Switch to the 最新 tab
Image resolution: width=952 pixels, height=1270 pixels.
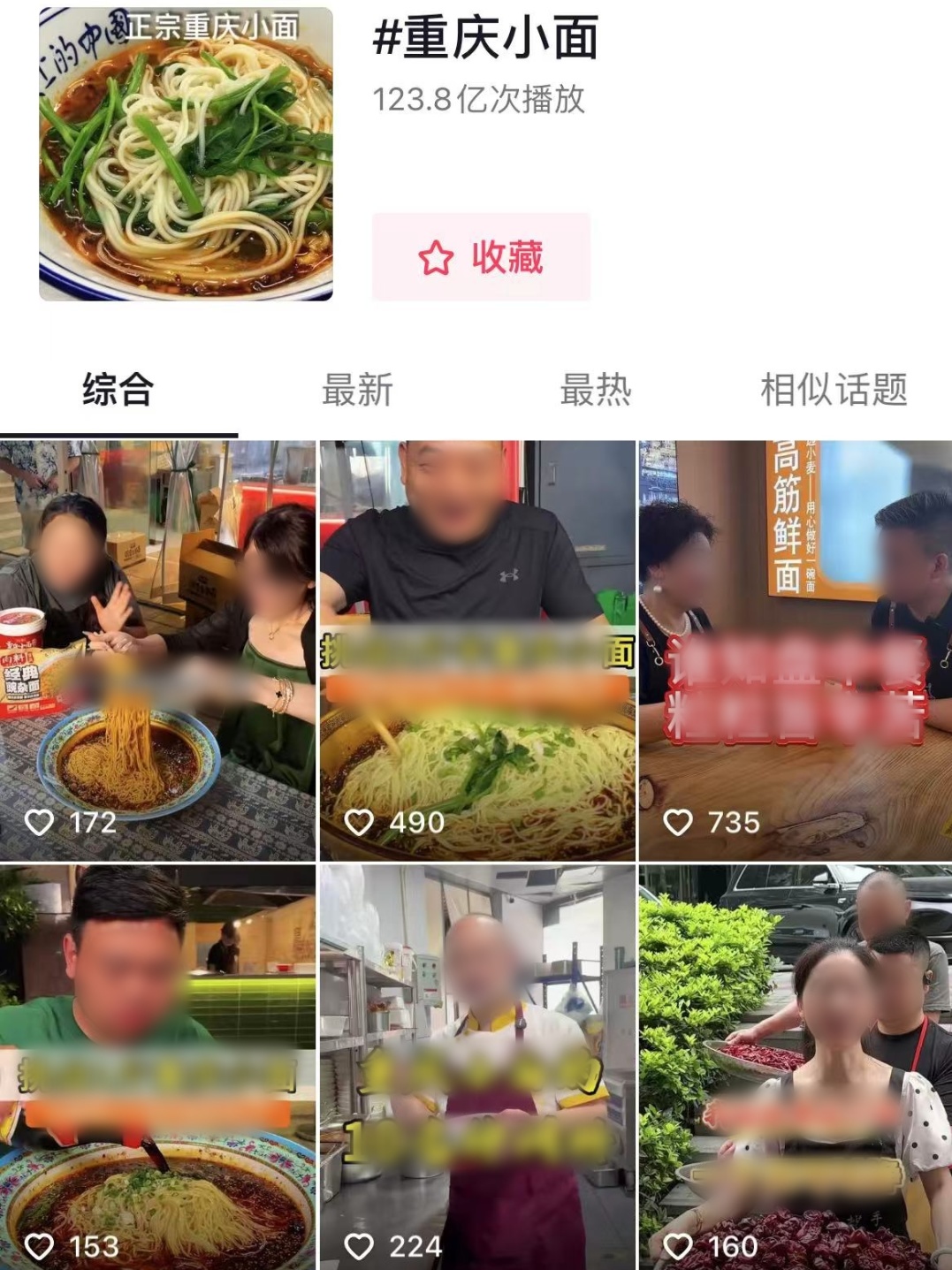[x=357, y=390]
